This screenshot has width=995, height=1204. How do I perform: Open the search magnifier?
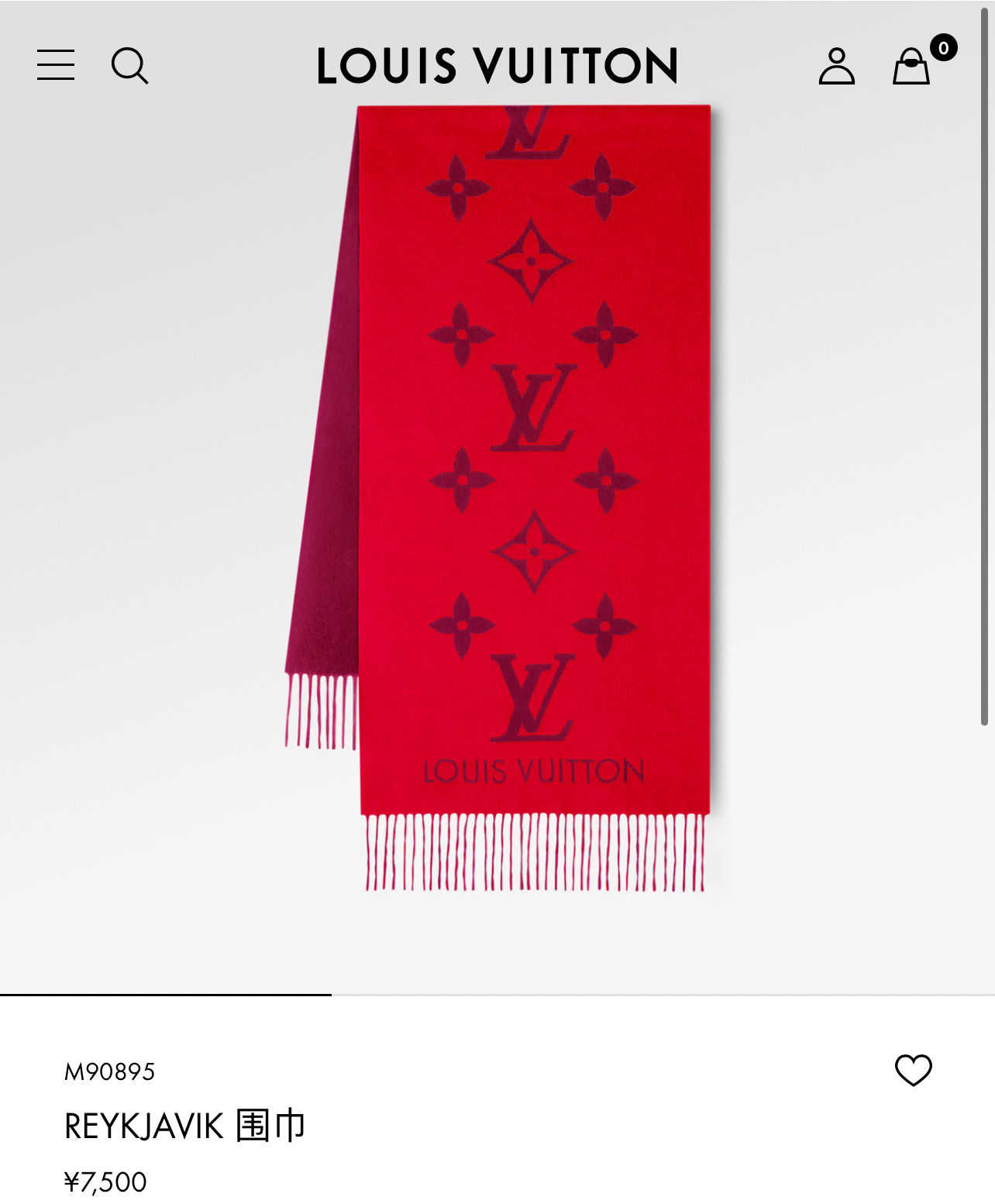pyautogui.click(x=129, y=65)
